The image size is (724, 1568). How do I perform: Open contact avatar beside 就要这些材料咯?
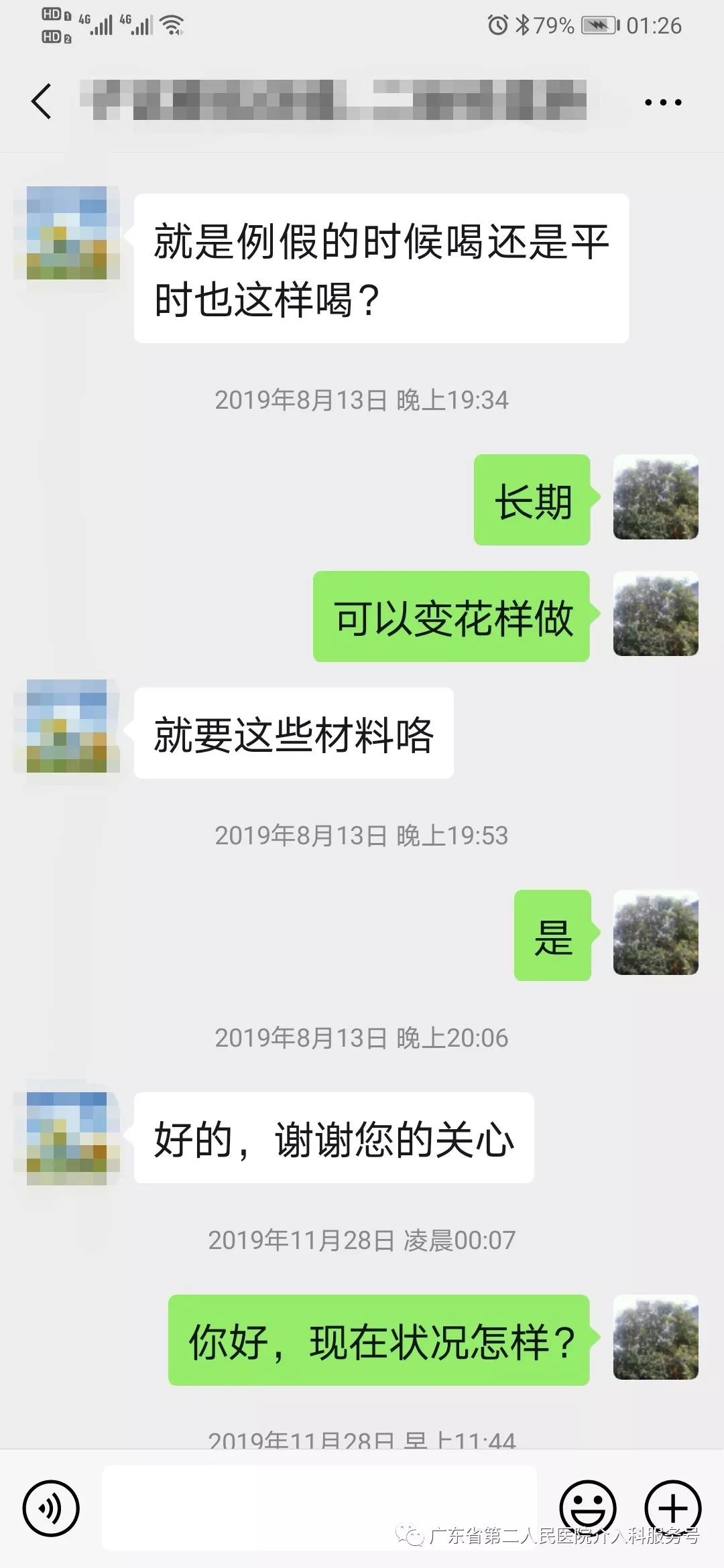pos(66,726)
